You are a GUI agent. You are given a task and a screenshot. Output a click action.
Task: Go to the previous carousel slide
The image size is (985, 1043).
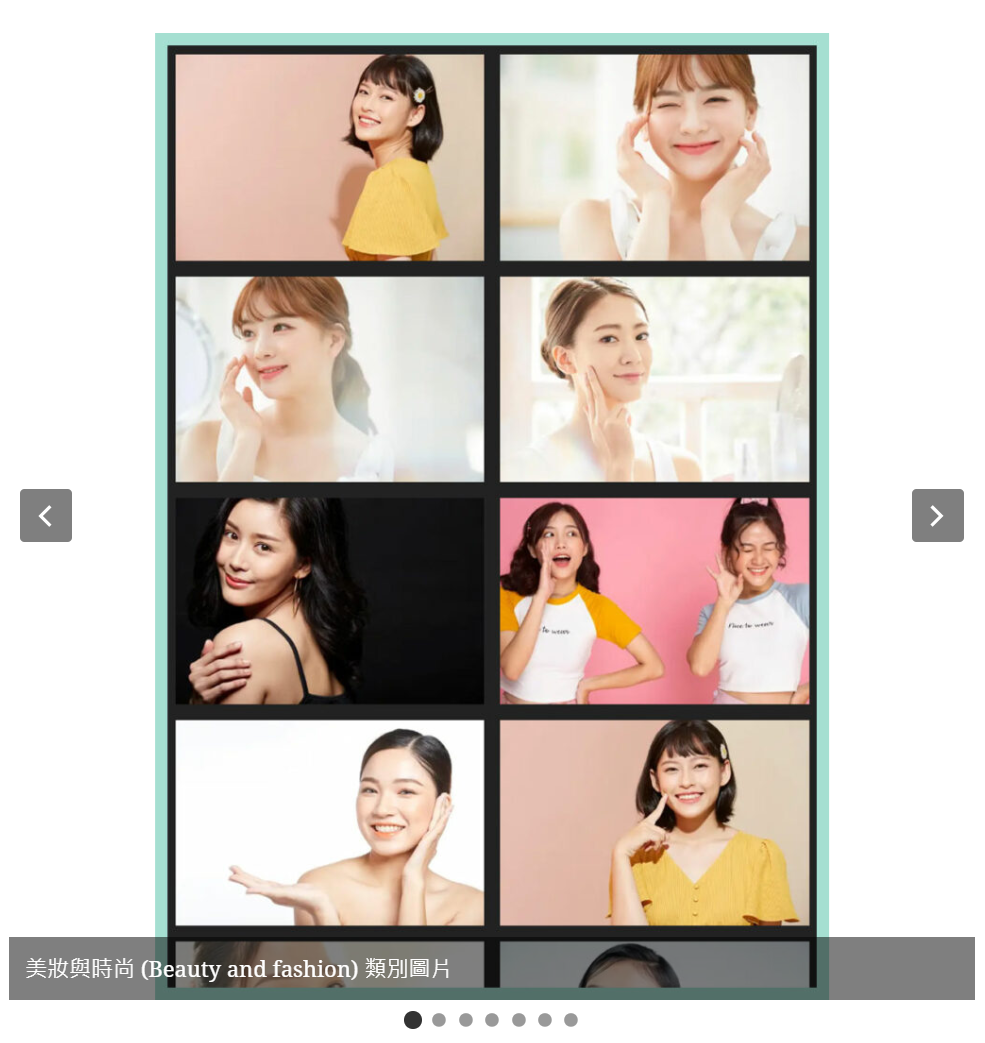click(x=46, y=515)
